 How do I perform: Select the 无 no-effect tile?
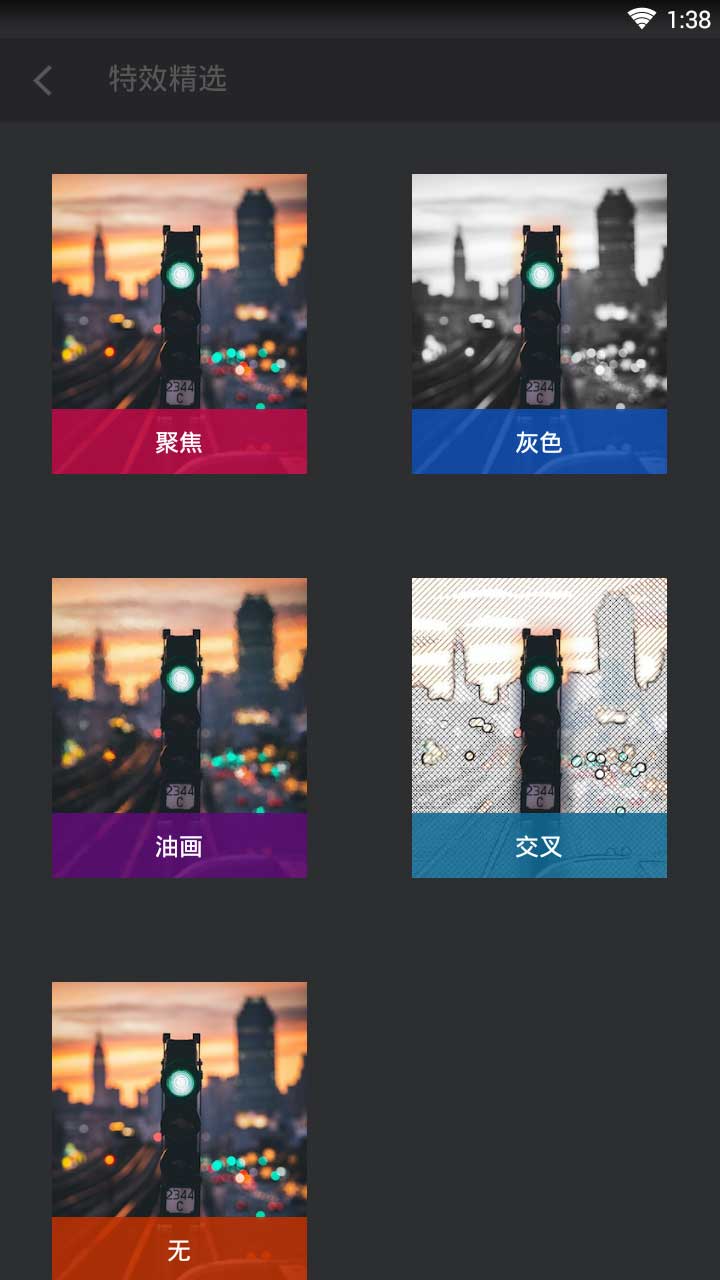pyautogui.click(x=179, y=1130)
